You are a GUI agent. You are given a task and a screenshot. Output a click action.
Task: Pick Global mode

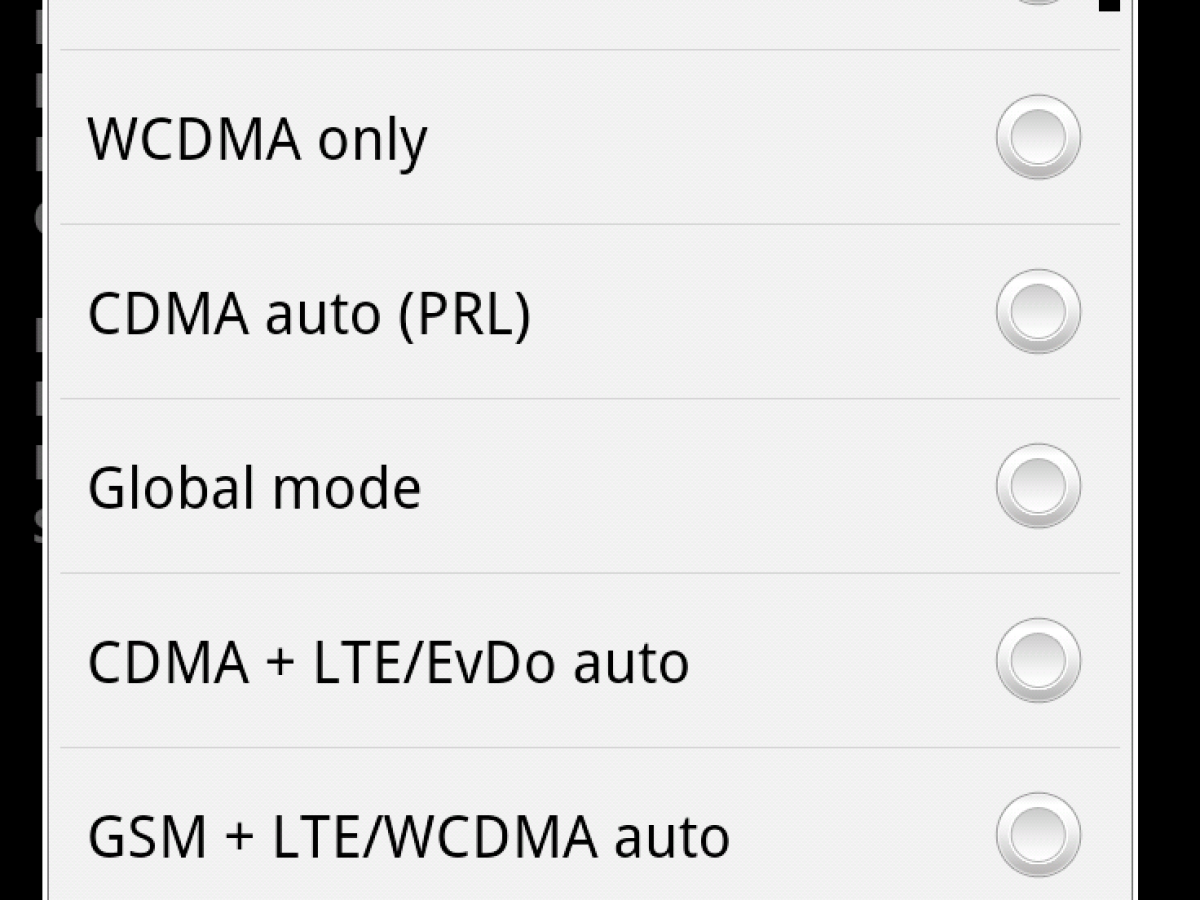pyautogui.click(x=1038, y=486)
